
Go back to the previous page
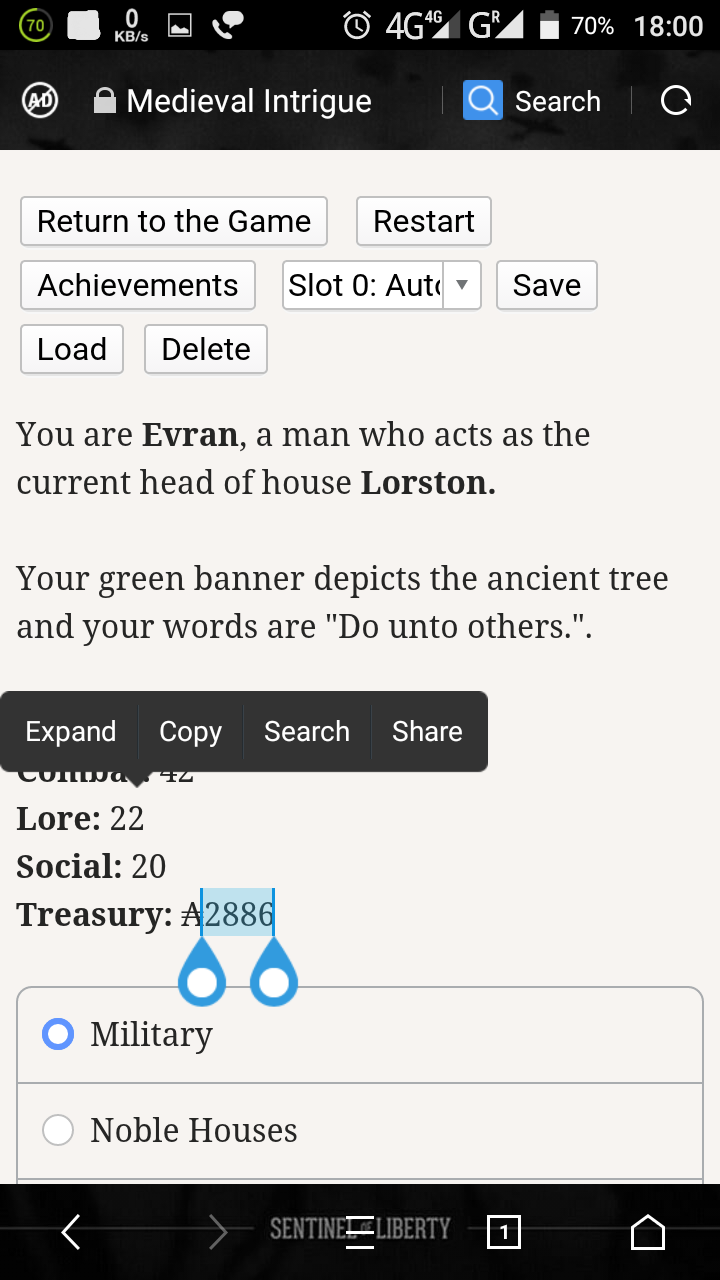pos(71,1232)
